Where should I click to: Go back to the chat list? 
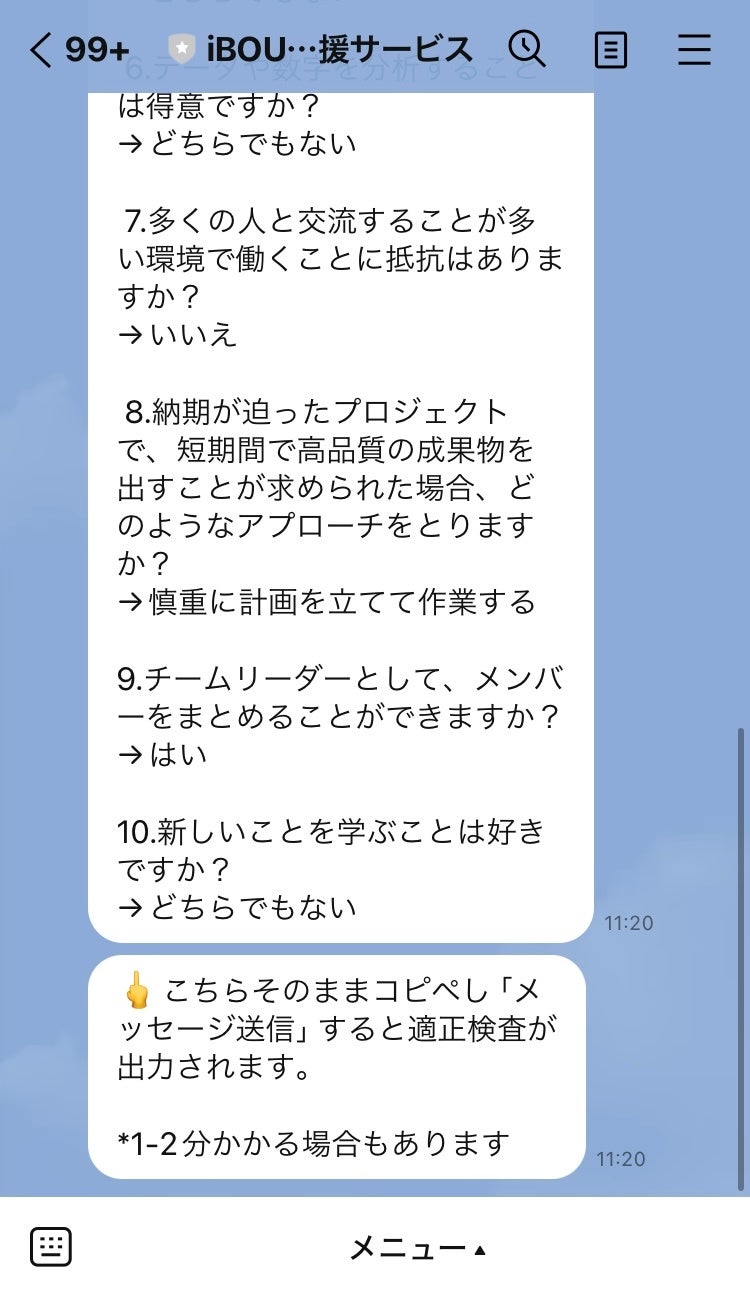point(42,49)
